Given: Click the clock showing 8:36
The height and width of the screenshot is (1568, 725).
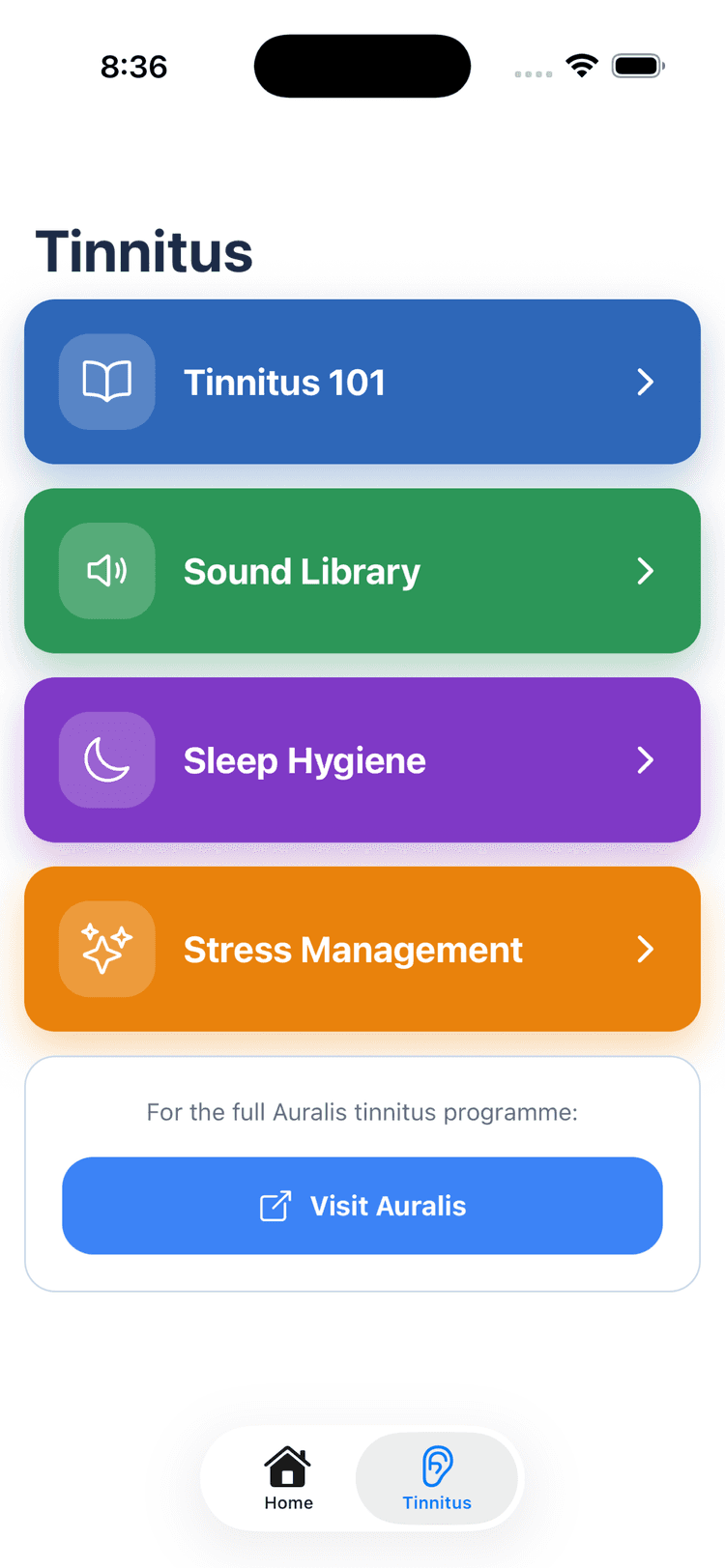Looking at the screenshot, I should pyautogui.click(x=134, y=65).
